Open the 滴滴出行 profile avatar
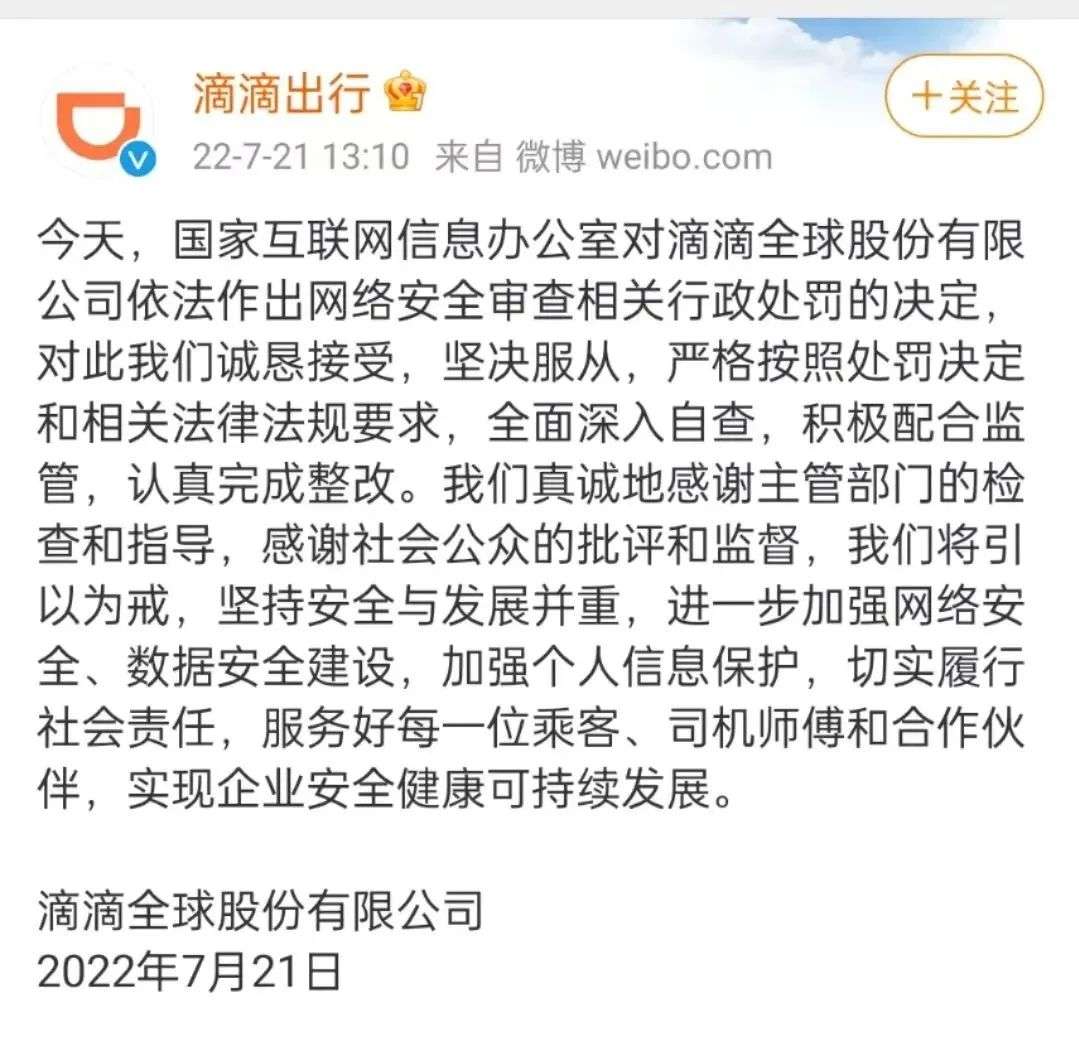The height and width of the screenshot is (1061, 1079). 96,120
